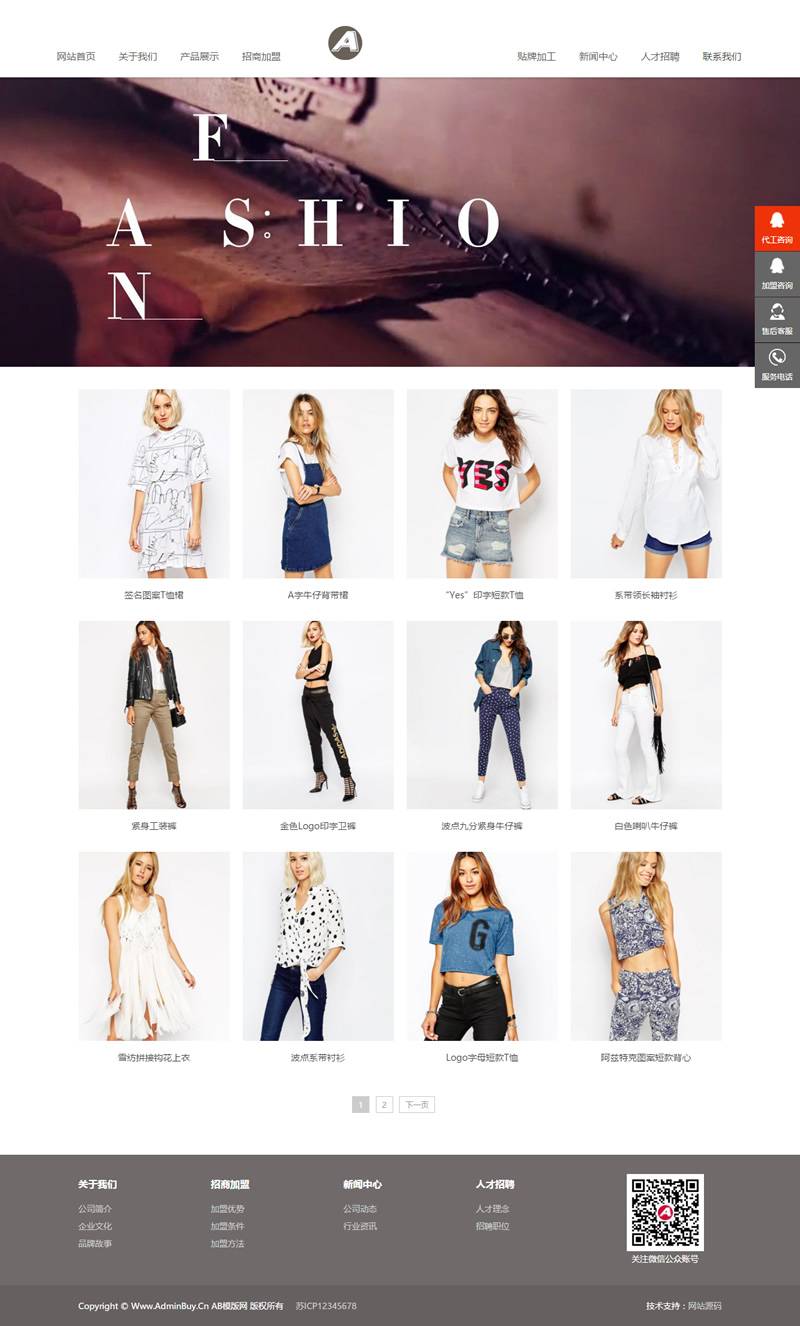
Task: Open the 加盟咨询 floating chat button
Action: pos(777,274)
